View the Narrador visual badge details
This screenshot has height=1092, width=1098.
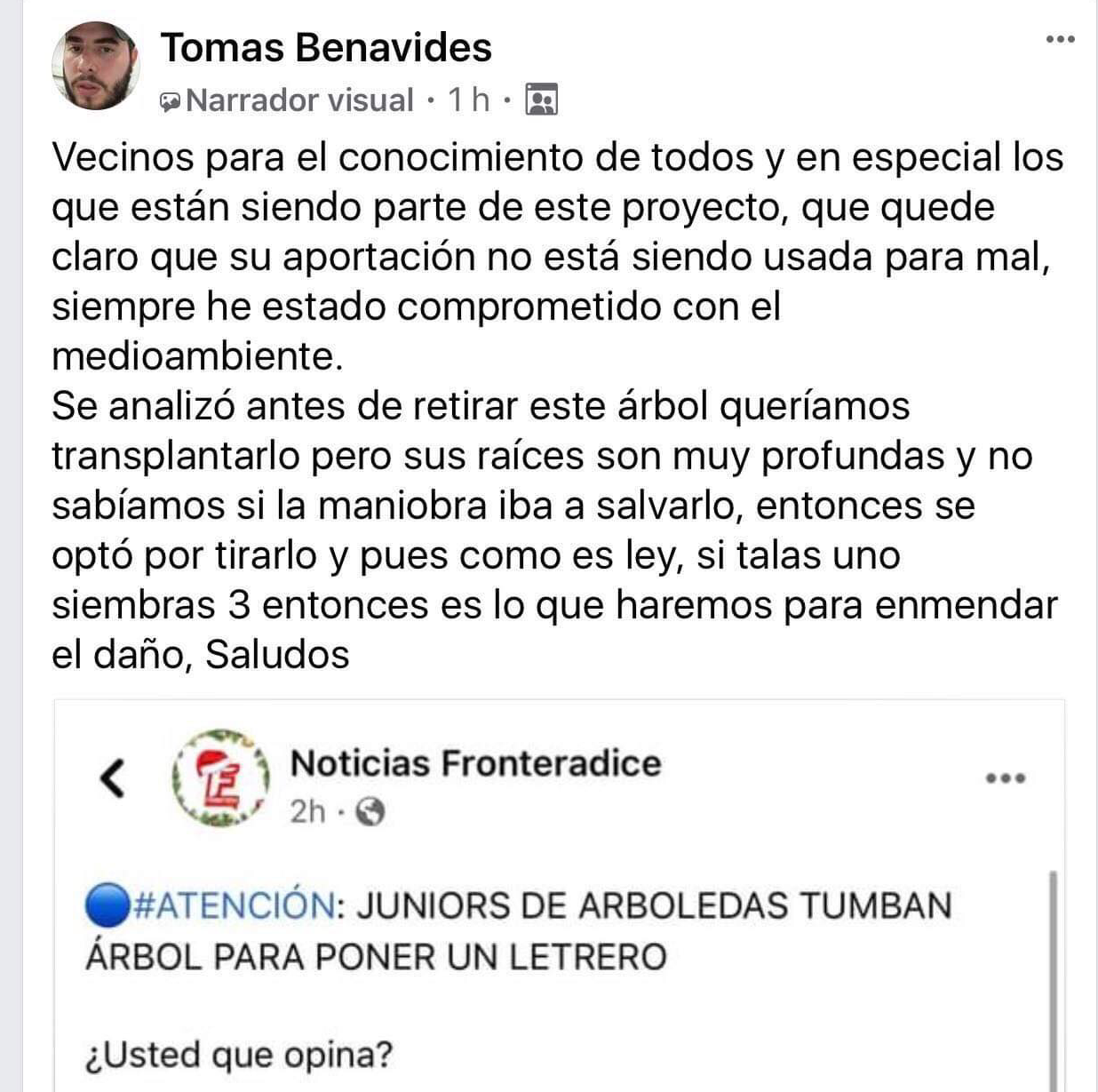pos(287,100)
